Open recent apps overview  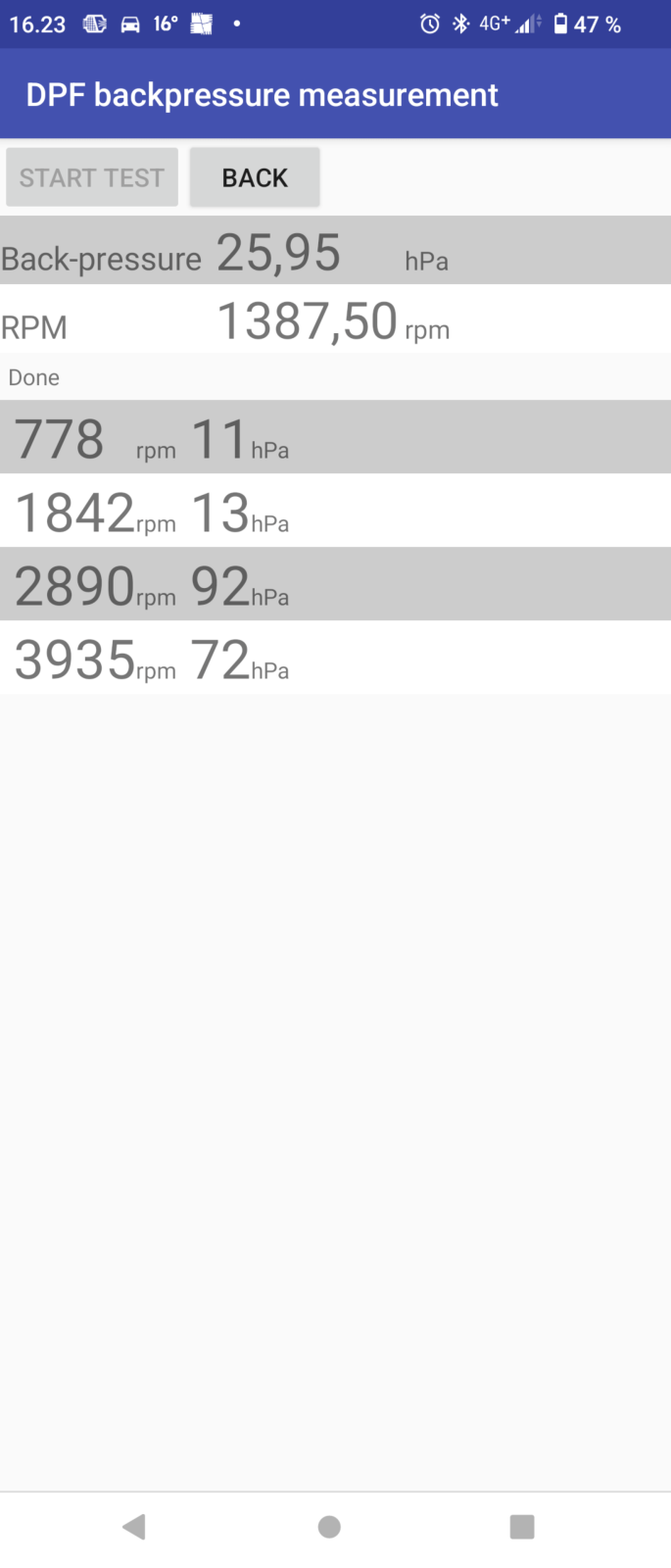[522, 1526]
